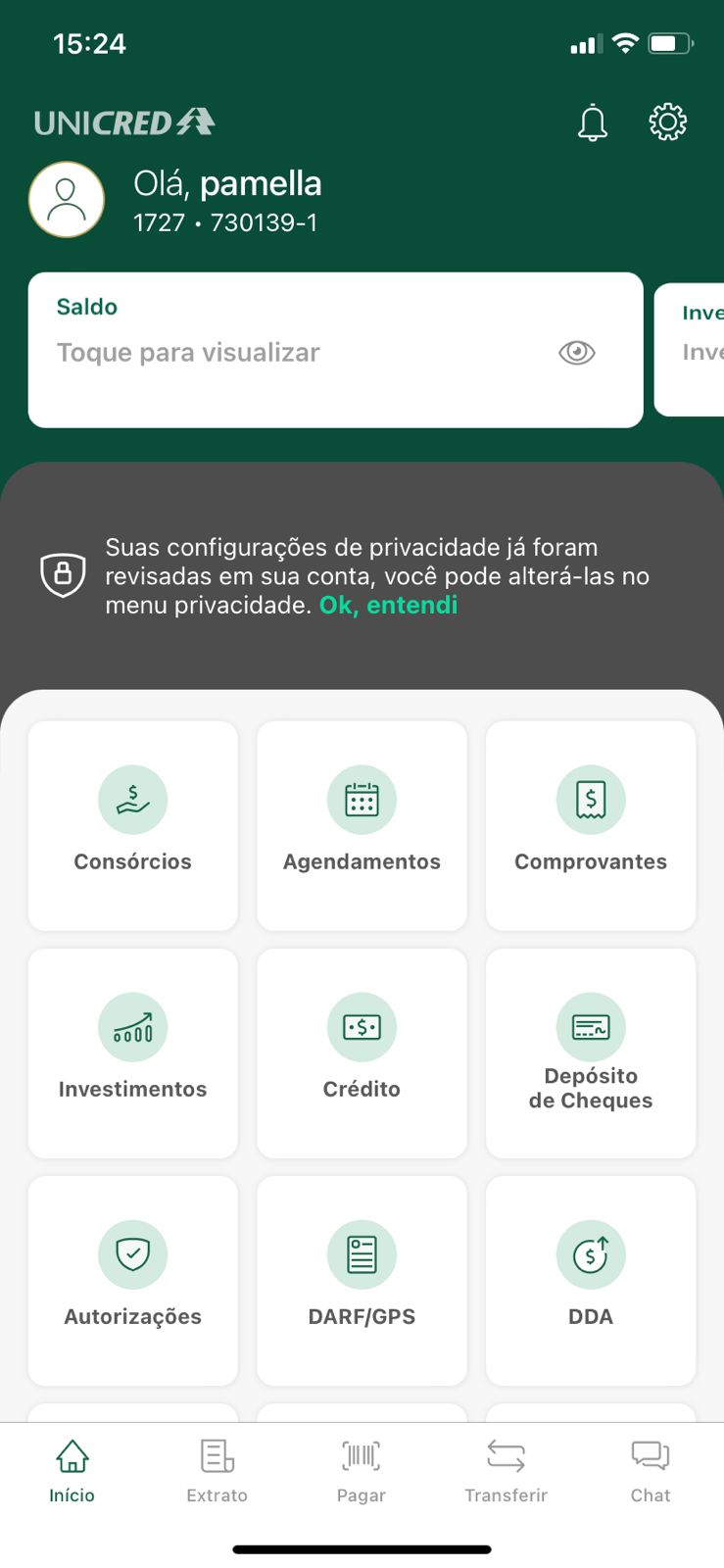
Task: Tap the profile avatar picture
Action: pyautogui.click(x=67, y=200)
